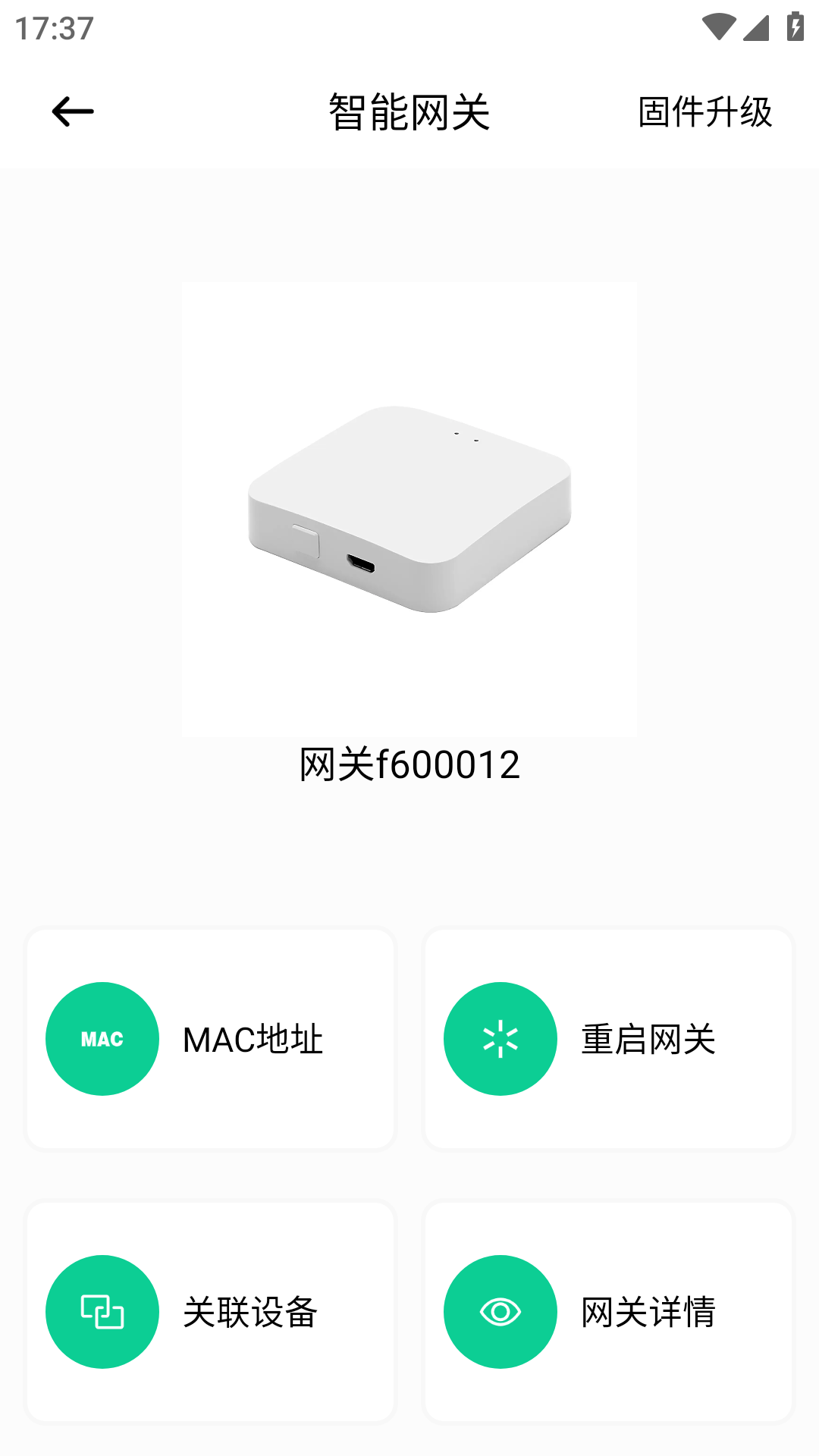The height and width of the screenshot is (1456, 819).
Task: Tap the Wi-Fi icon in the status bar
Action: point(718,25)
